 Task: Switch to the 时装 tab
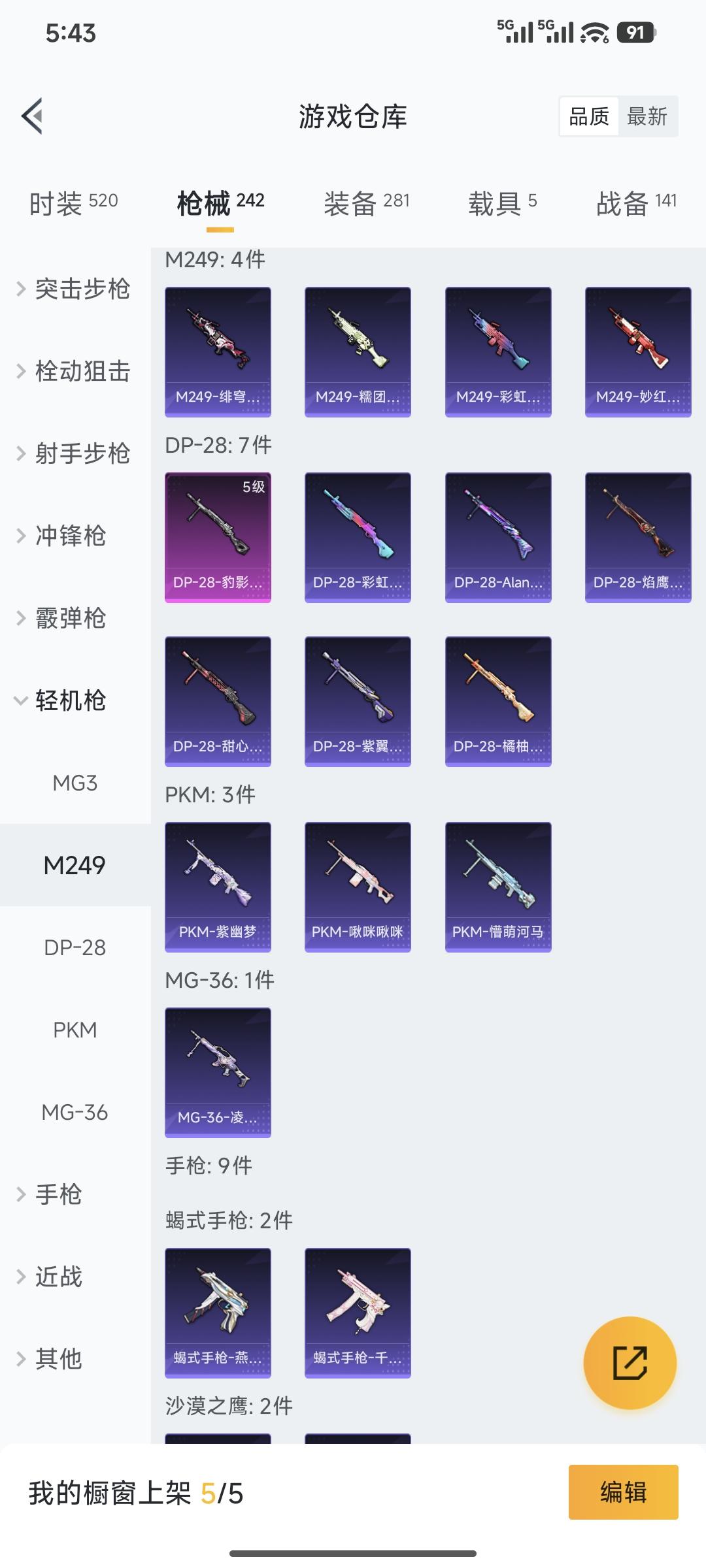click(x=73, y=203)
